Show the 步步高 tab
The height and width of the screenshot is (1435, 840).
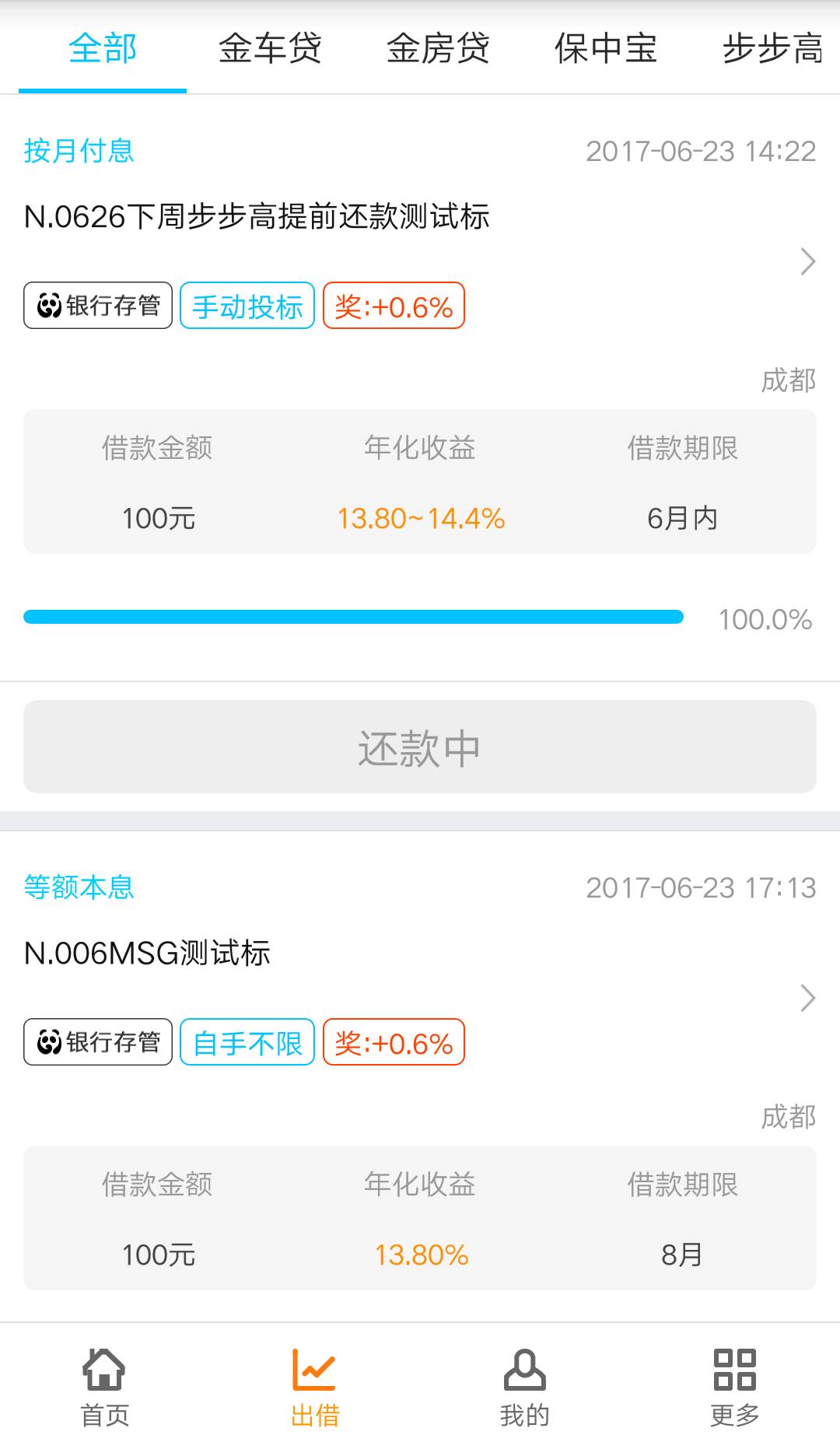[772, 48]
